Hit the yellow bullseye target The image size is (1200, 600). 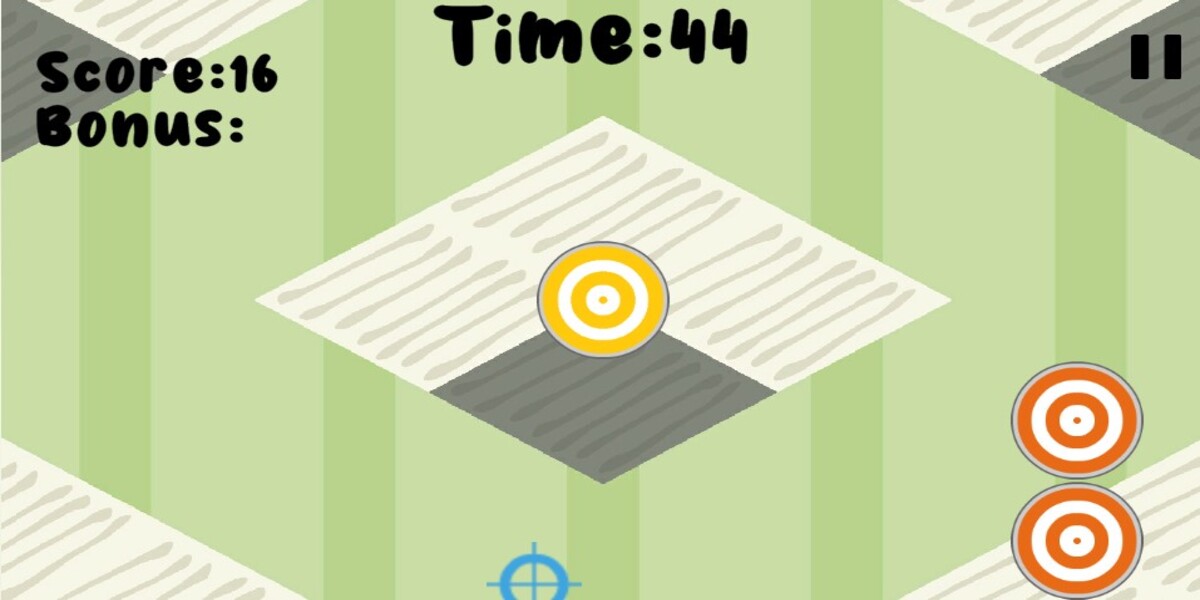(602, 299)
